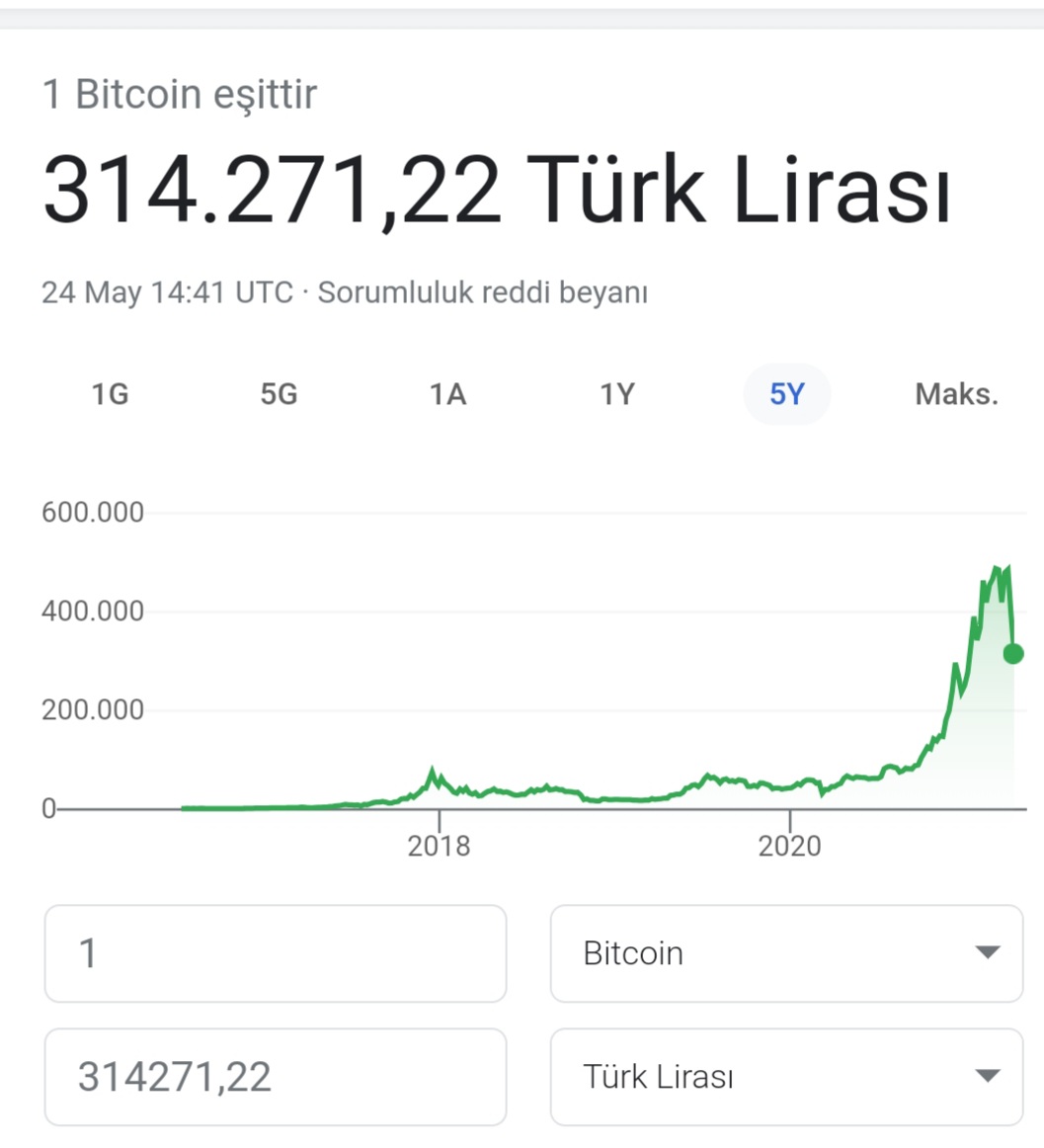Edit the 314271,22 lira amount field
1044x1148 pixels.
276,1076
